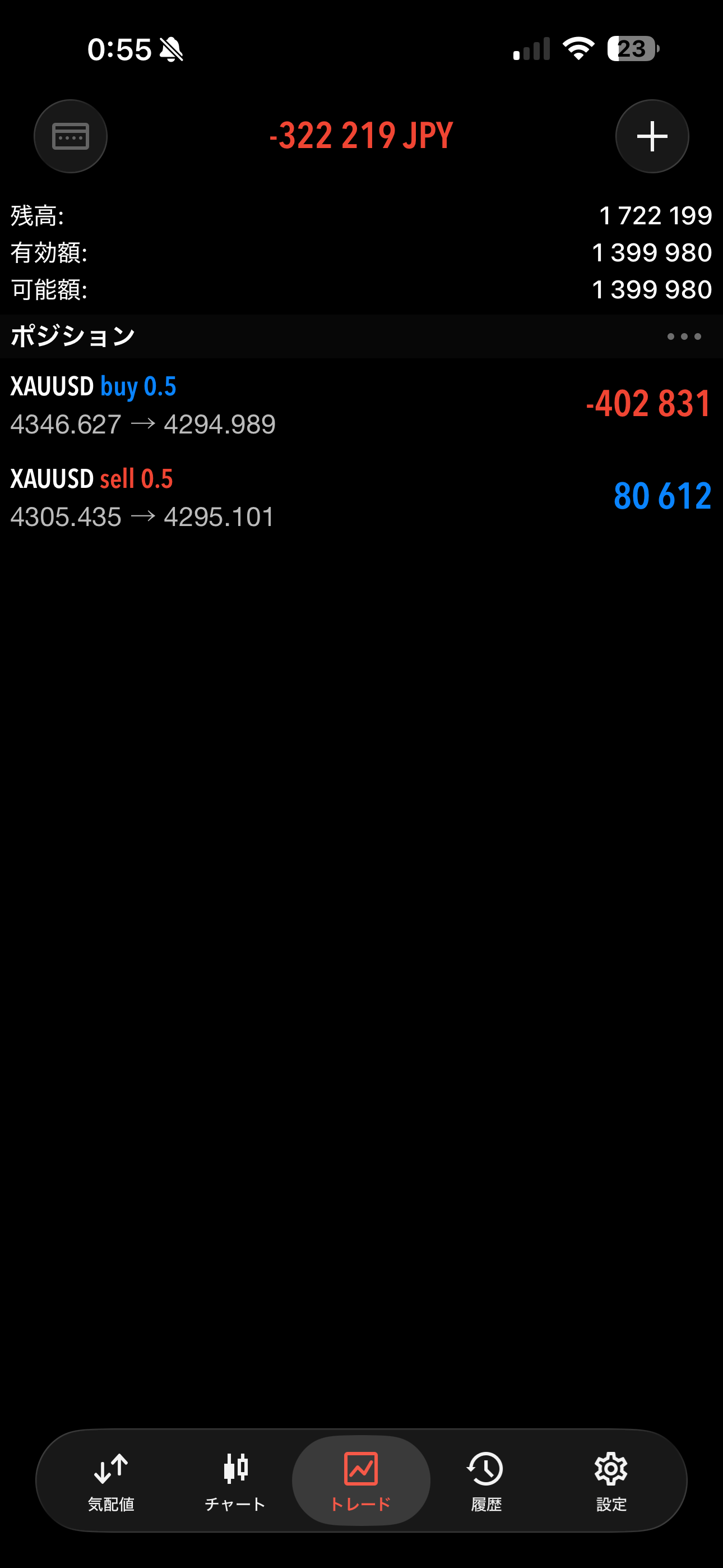Open the account card icon
This screenshot has height=1568, width=723.
(71, 136)
